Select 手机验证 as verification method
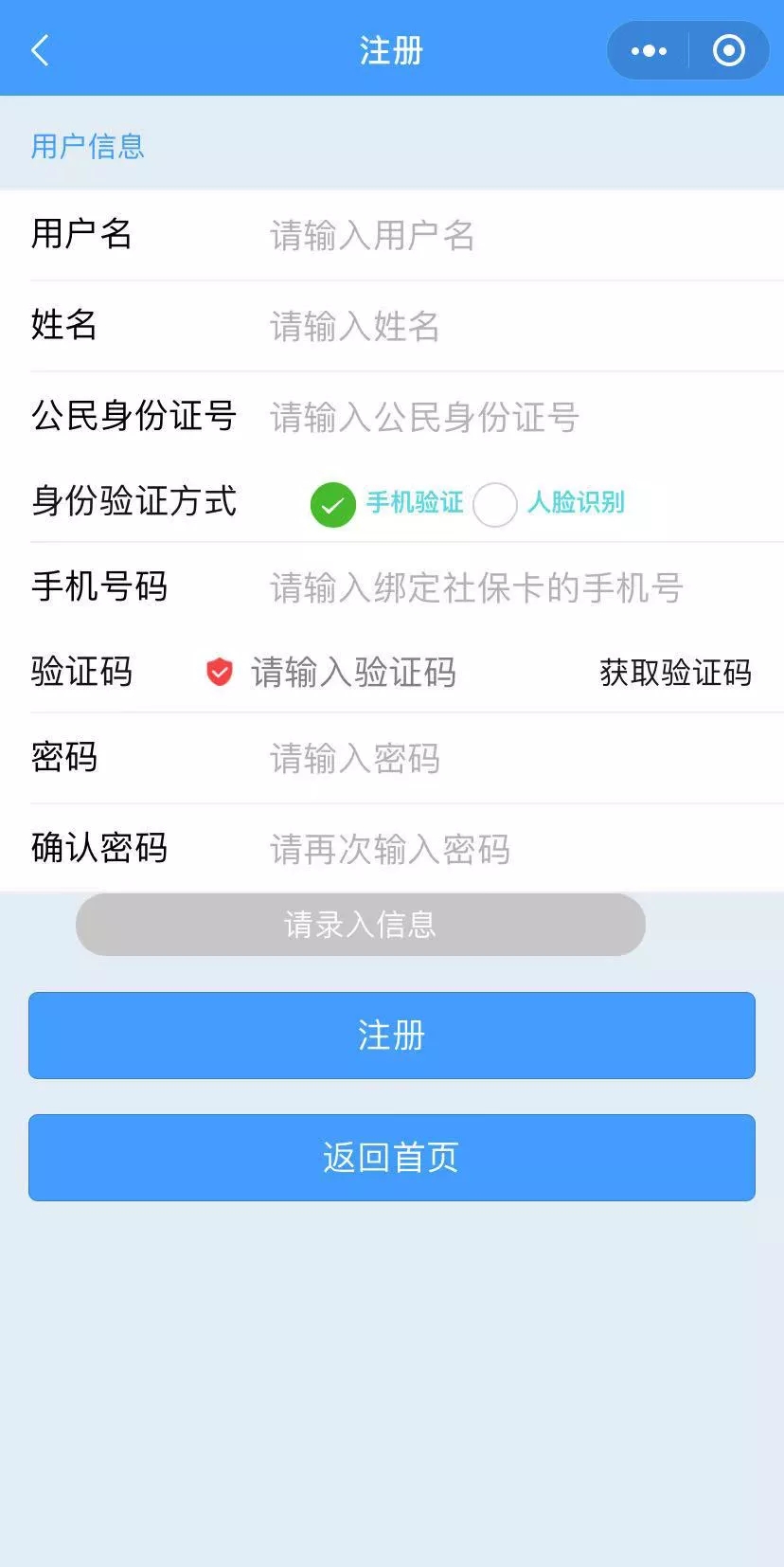784x1567 pixels. [333, 504]
